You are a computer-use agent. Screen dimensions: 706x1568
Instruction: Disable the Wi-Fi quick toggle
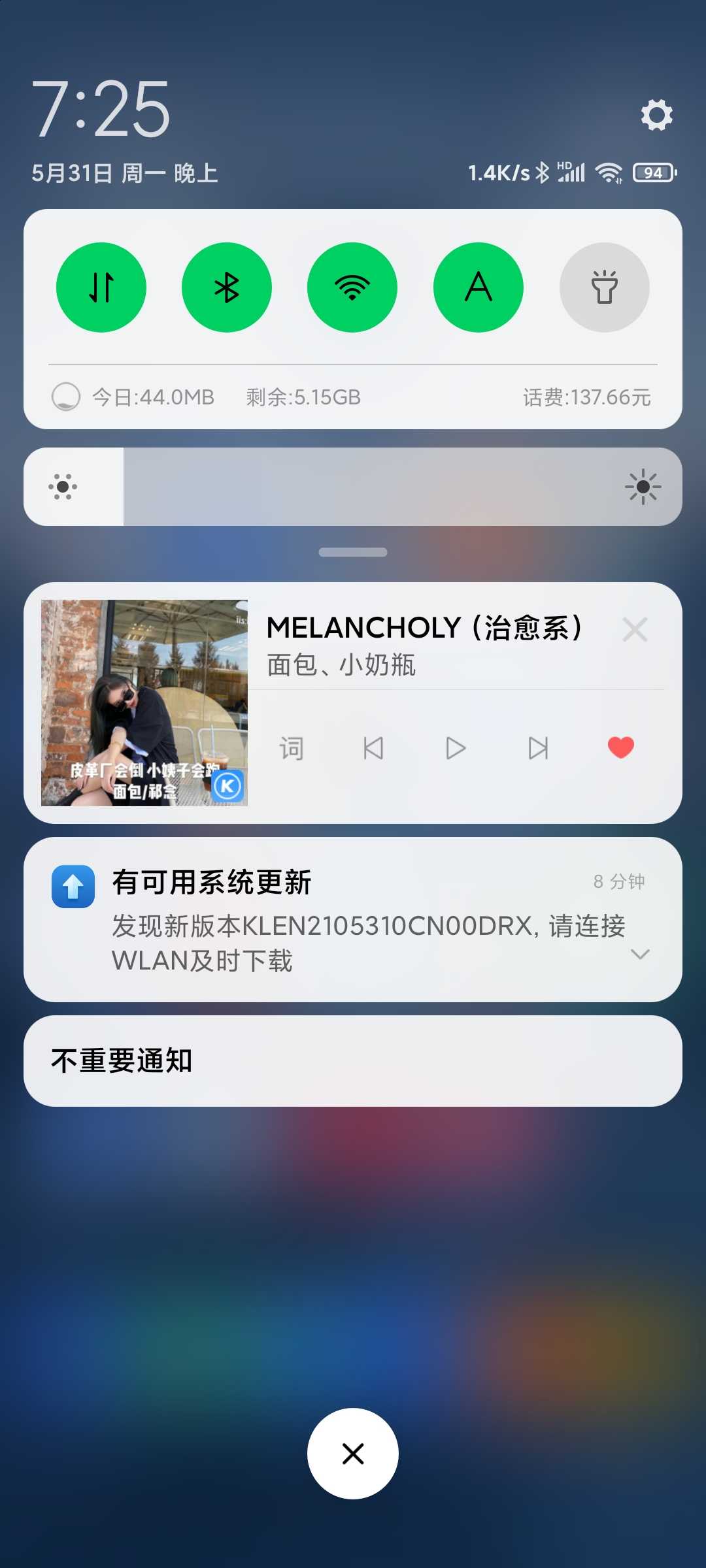(352, 287)
